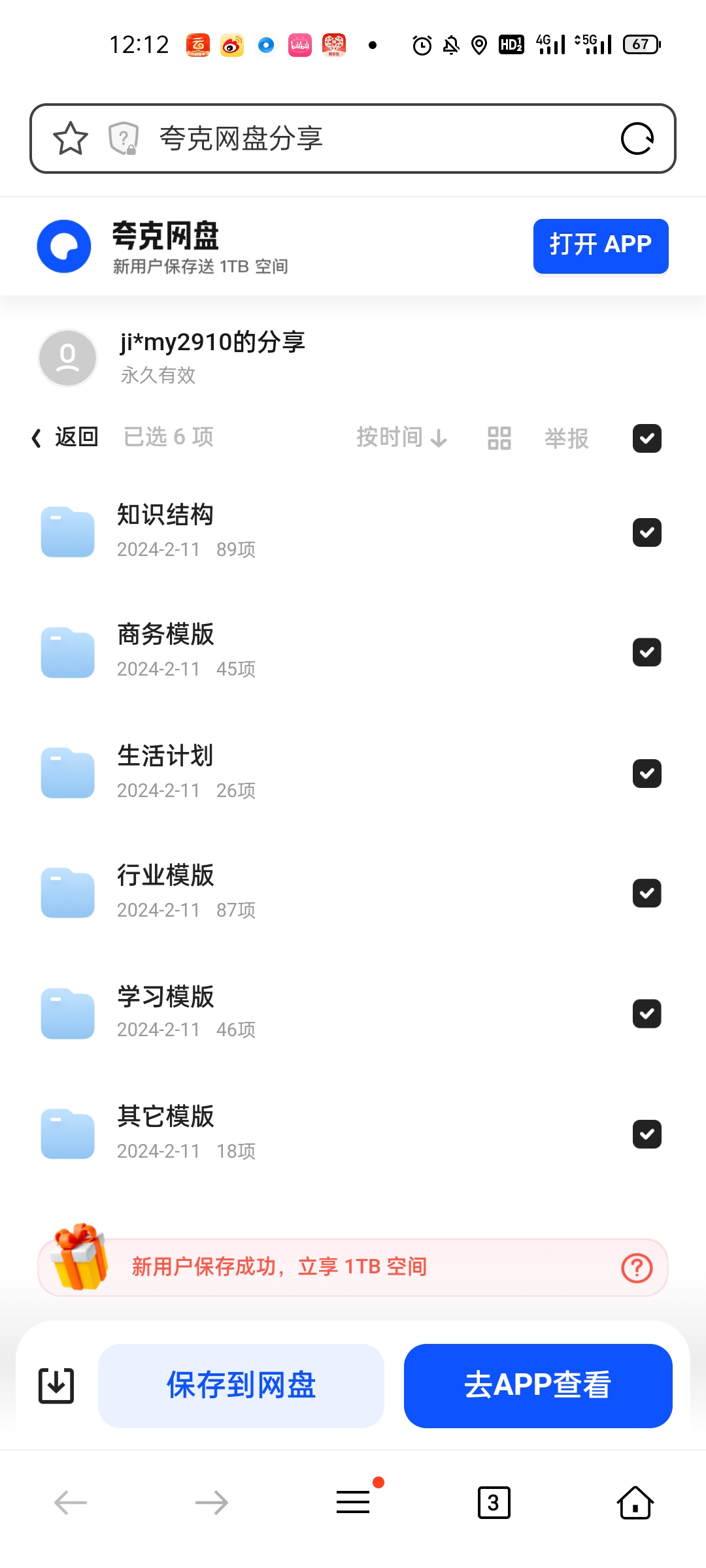Report this share via 举报

tap(566, 438)
